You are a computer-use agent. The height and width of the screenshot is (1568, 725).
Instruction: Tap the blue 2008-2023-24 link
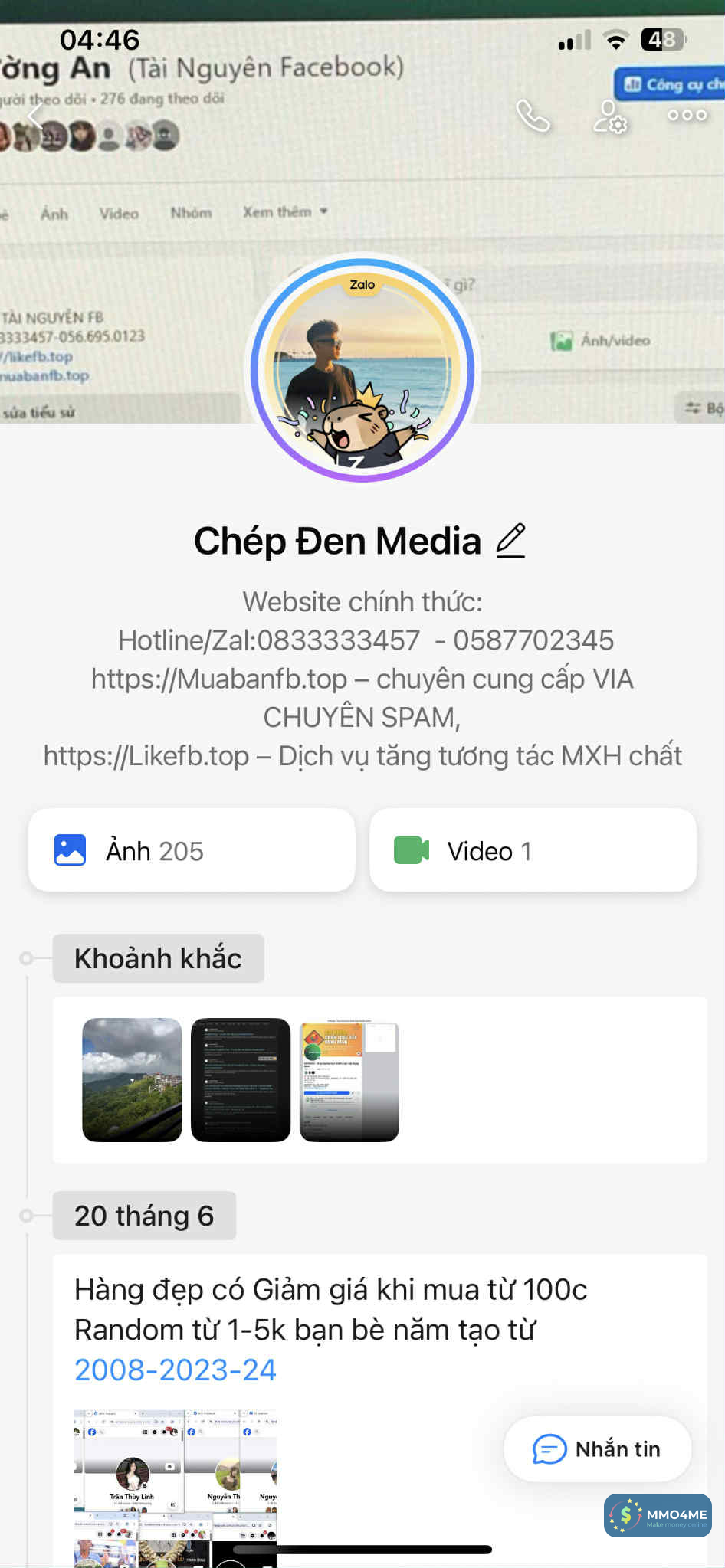tap(176, 1370)
